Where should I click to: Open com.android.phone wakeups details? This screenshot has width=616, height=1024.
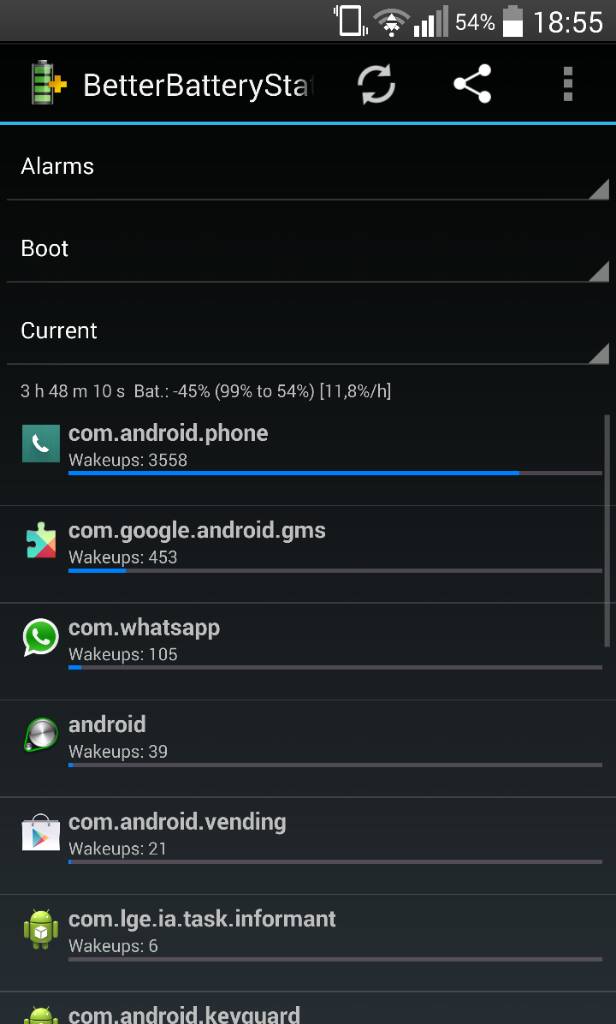308,456
